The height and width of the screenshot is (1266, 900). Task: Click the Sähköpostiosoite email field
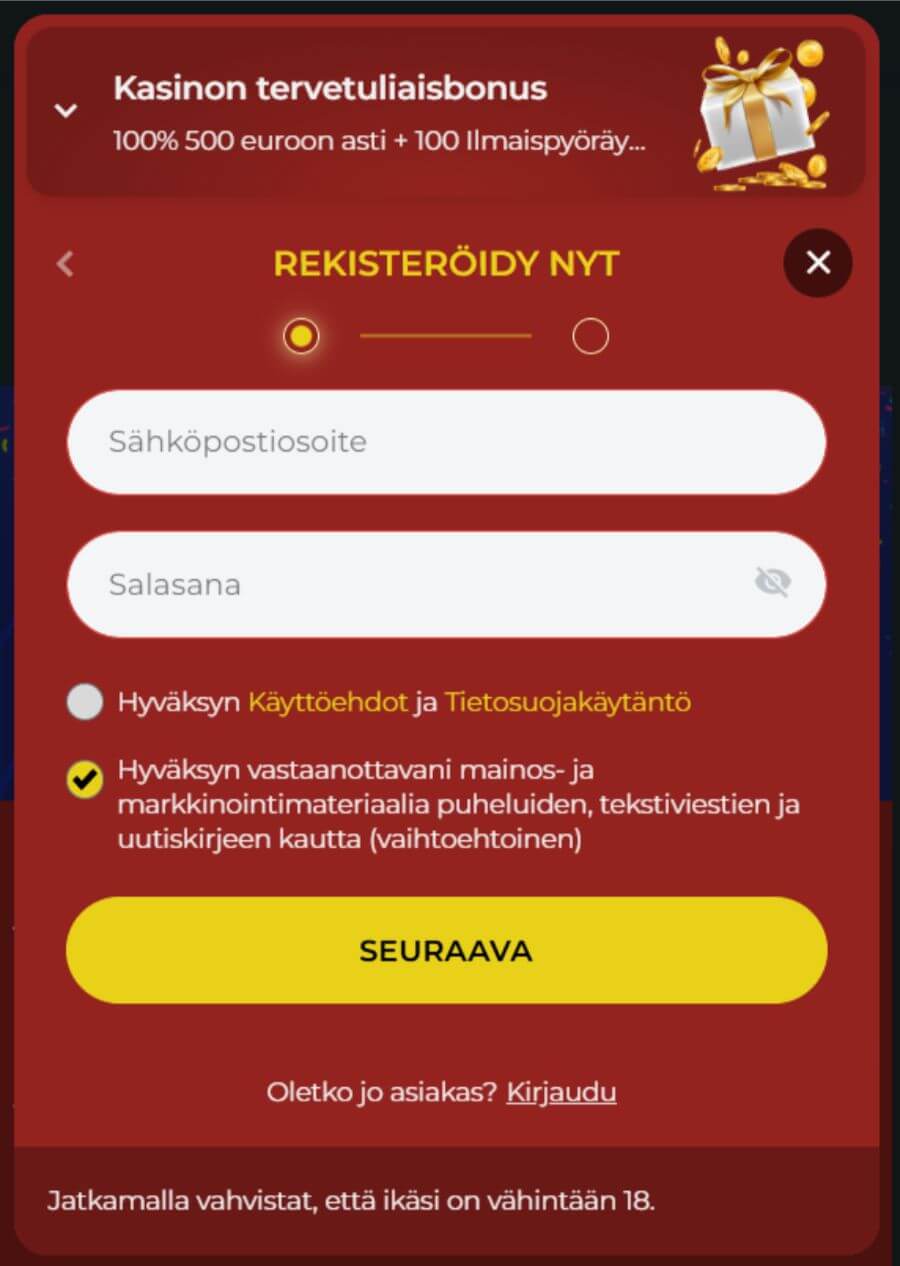(x=445, y=442)
